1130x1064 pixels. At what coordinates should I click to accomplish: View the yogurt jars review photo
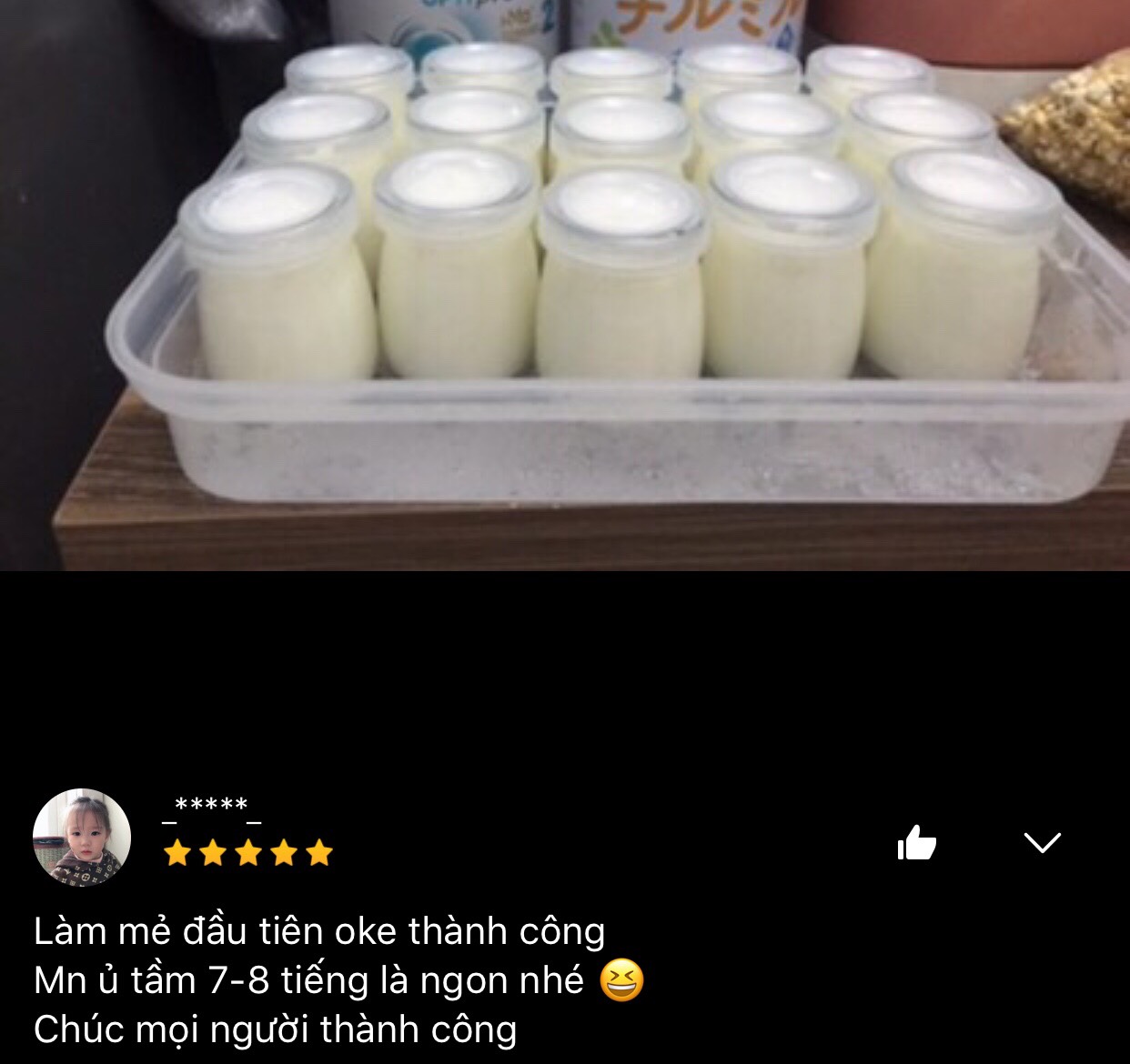pyautogui.click(x=565, y=285)
